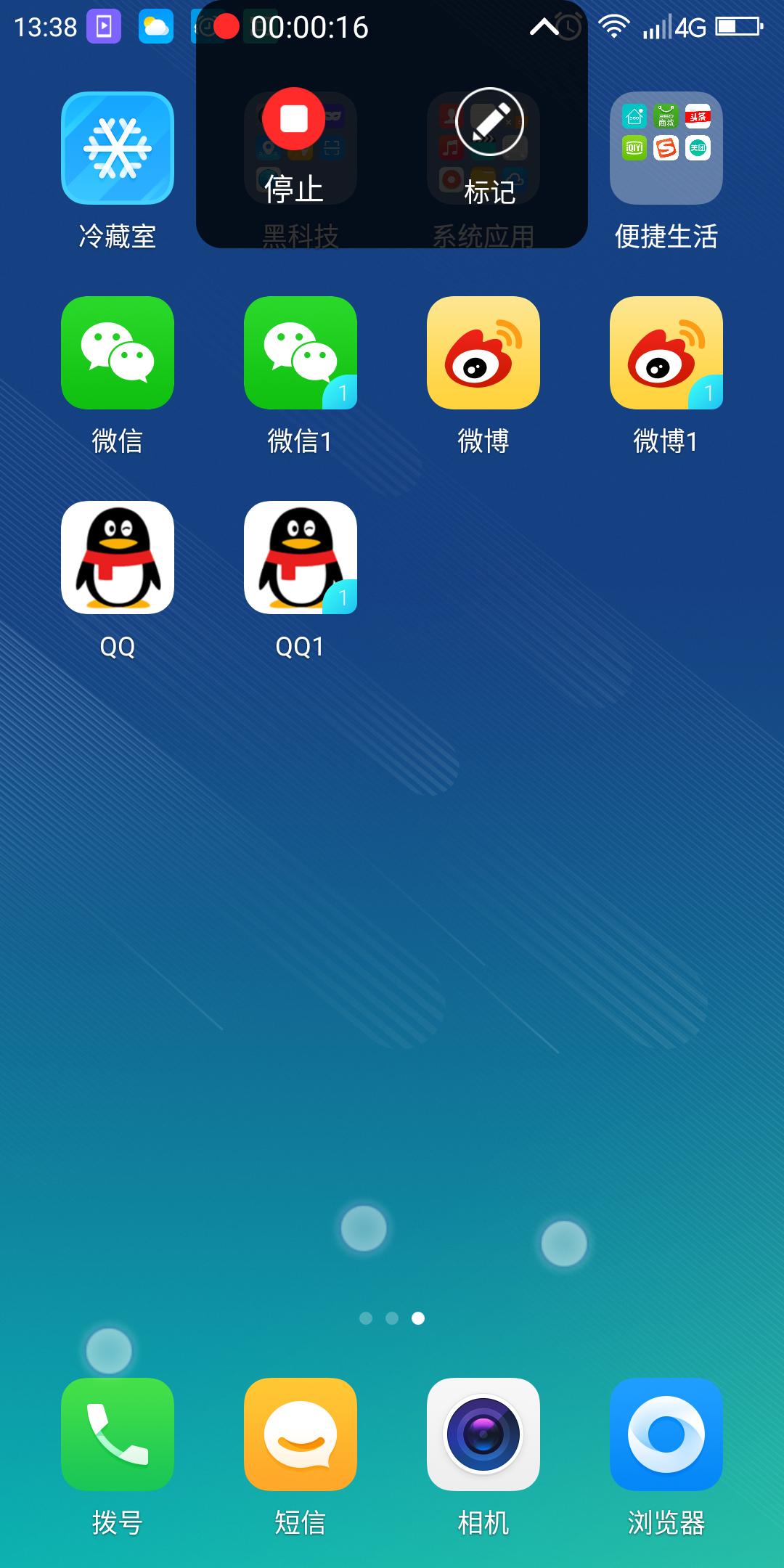
Task: Open Weibo (微博)
Action: [483, 354]
